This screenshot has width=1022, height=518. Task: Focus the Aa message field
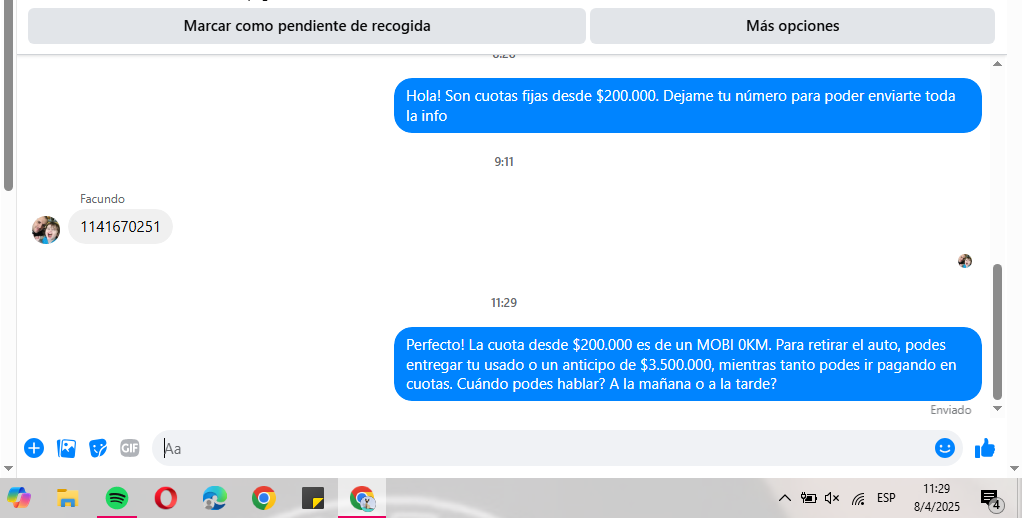pos(540,448)
